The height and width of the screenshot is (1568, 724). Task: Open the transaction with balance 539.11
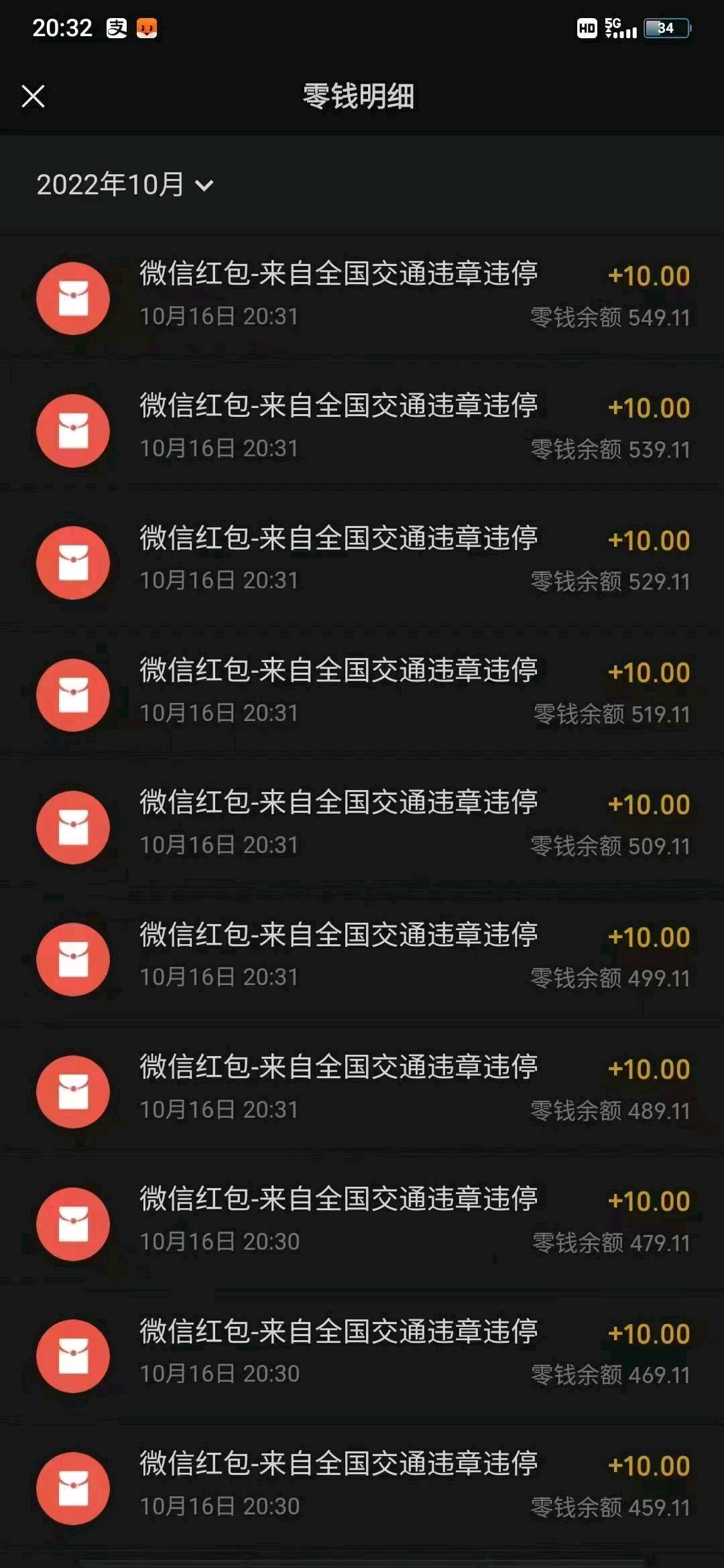coord(362,428)
